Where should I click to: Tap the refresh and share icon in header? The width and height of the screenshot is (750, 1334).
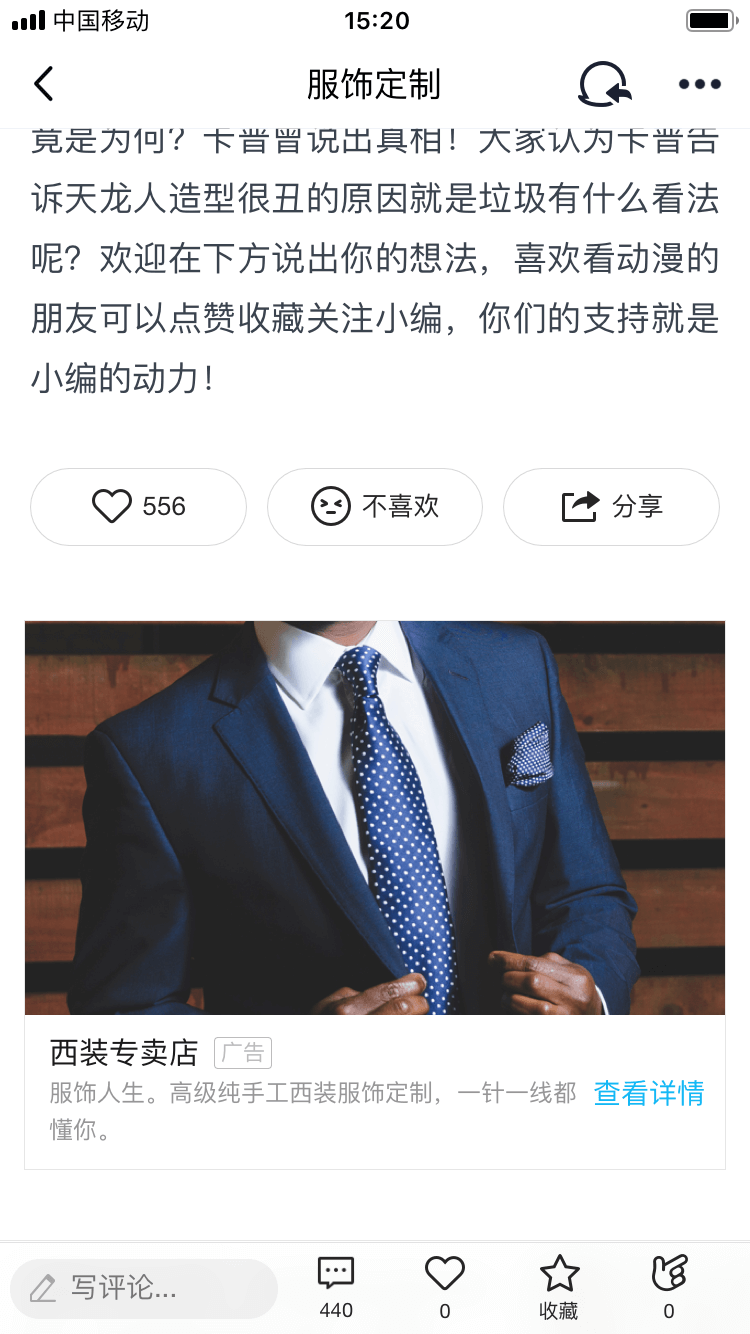(x=604, y=84)
